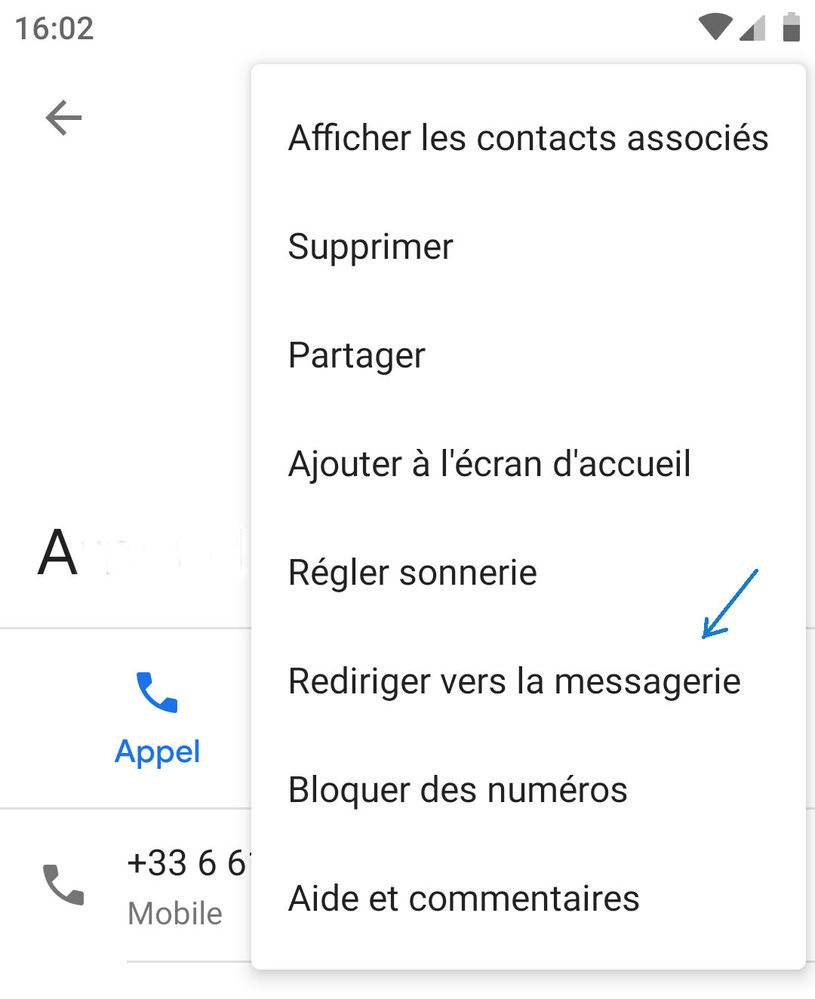Tap the battery icon in the status bar

coord(789,27)
